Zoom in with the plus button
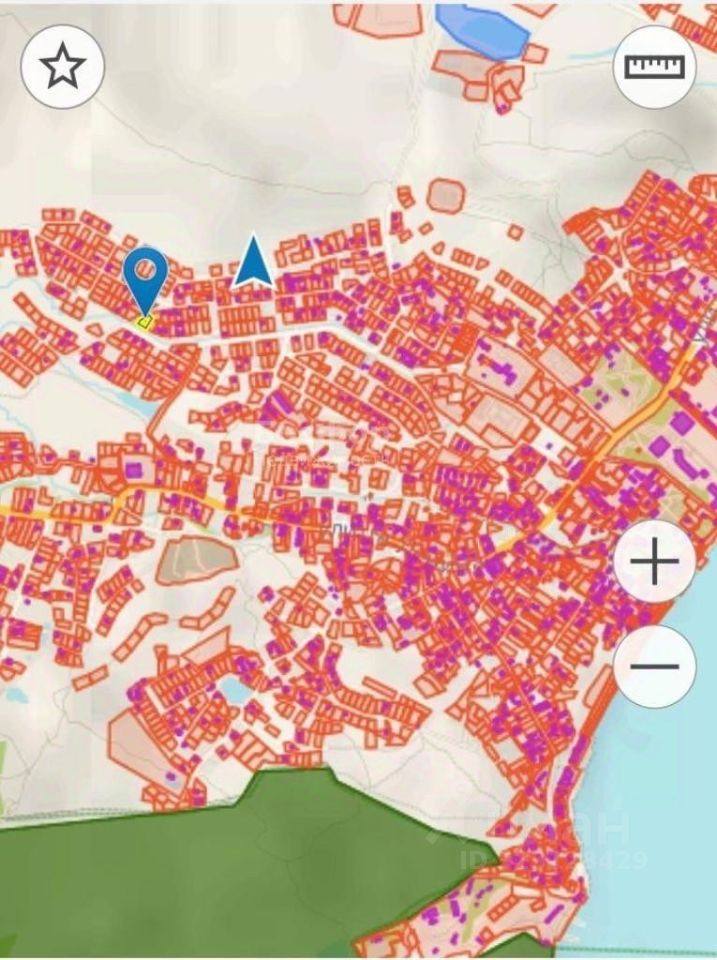The image size is (717, 960). tap(655, 562)
